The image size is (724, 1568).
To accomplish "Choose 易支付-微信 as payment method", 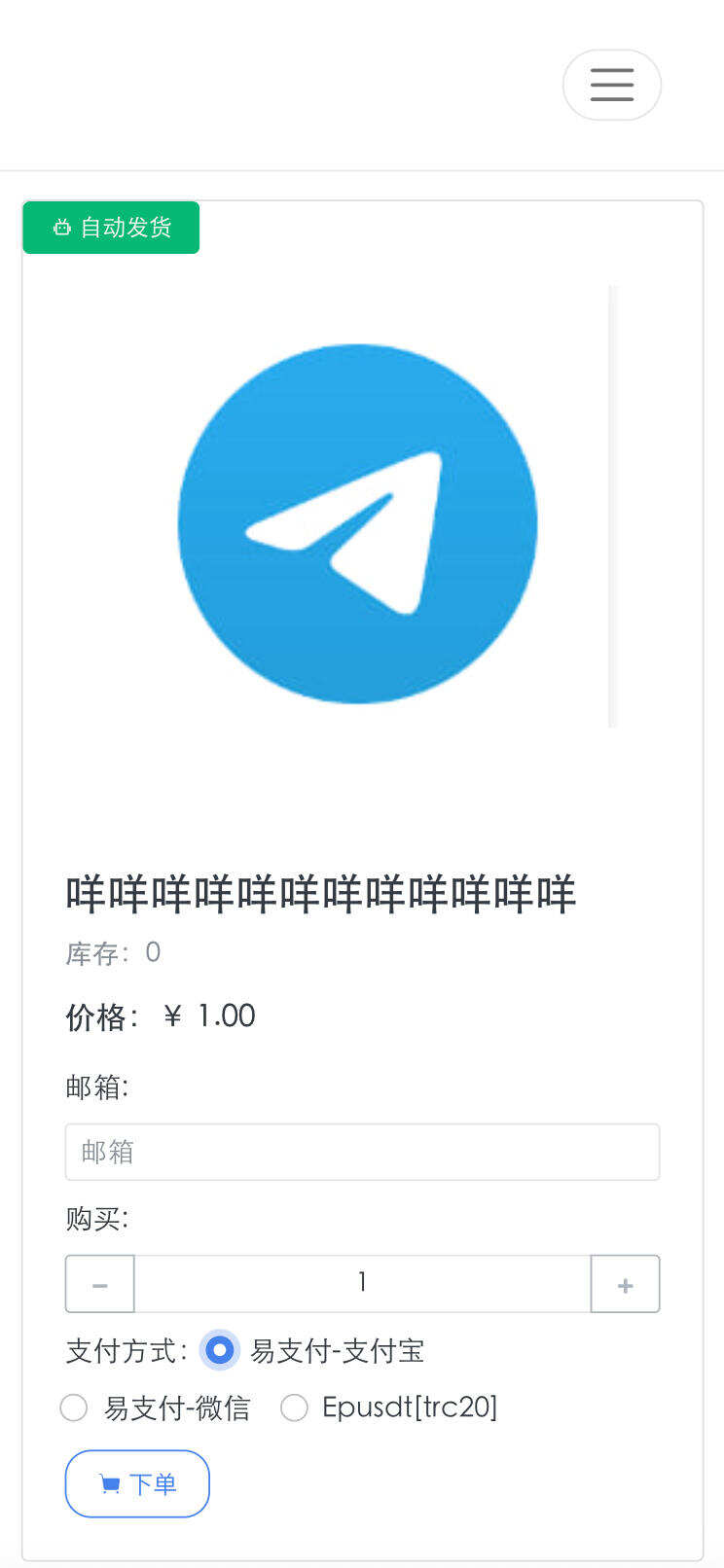I will coord(74,1408).
